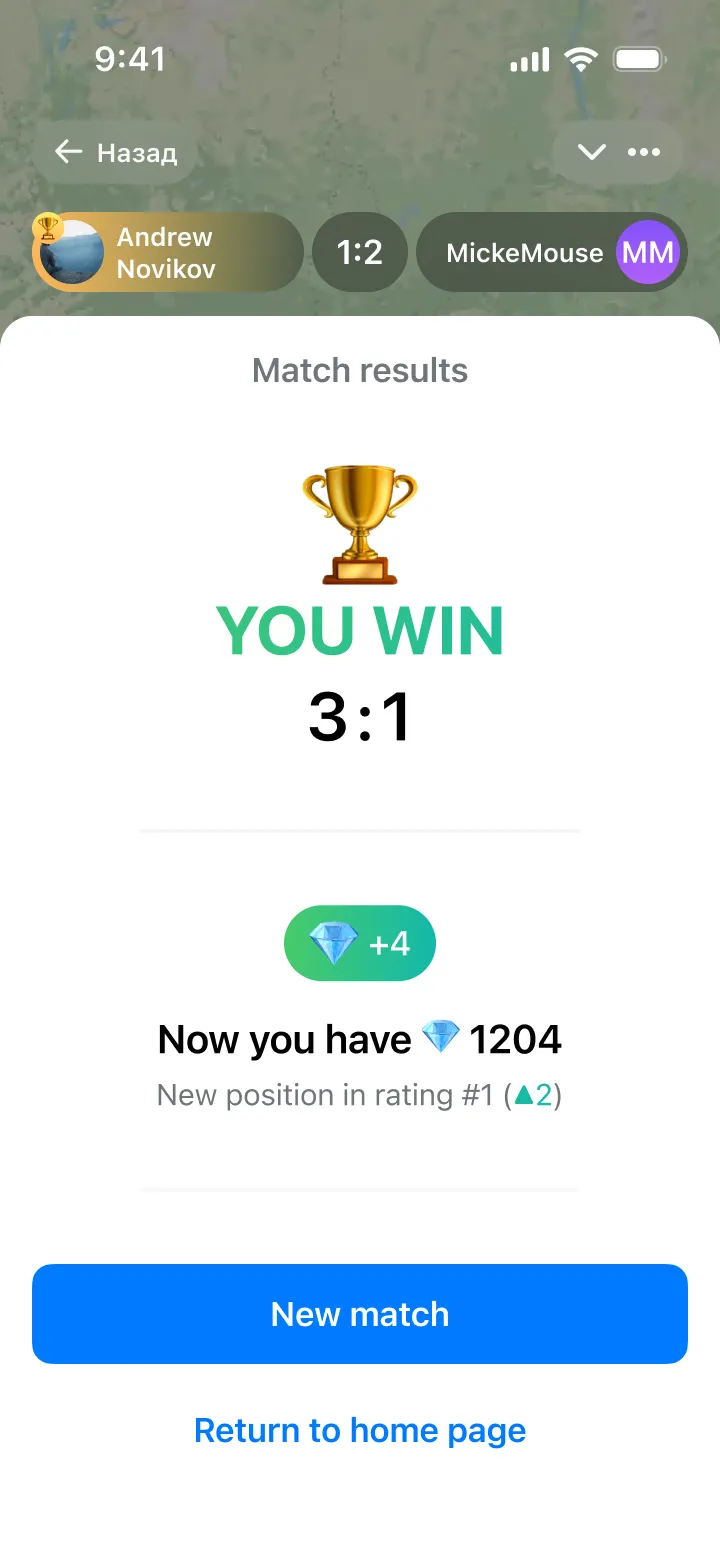Open the three-dot overflow menu
The image size is (720, 1560).
click(644, 152)
